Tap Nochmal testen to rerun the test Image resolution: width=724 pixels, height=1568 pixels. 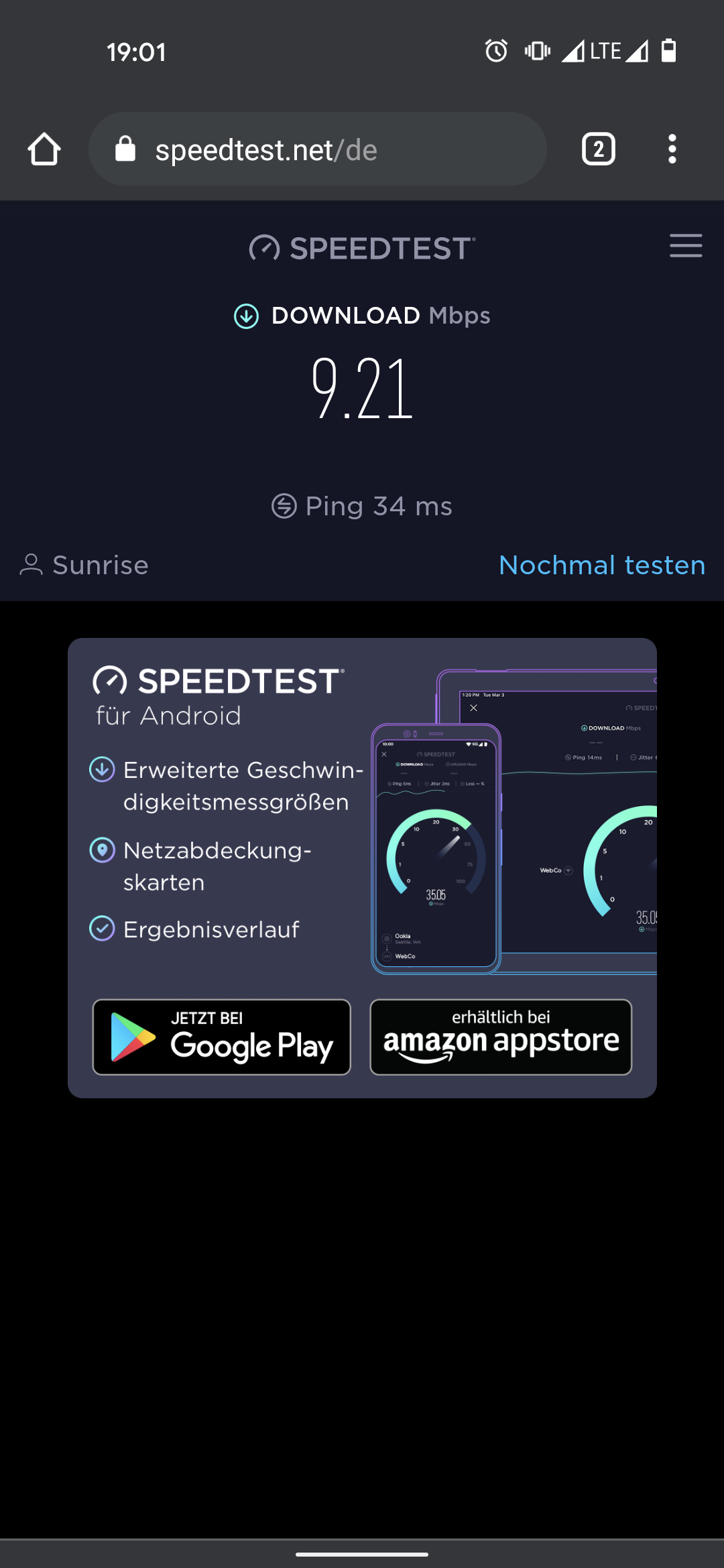[x=602, y=565]
